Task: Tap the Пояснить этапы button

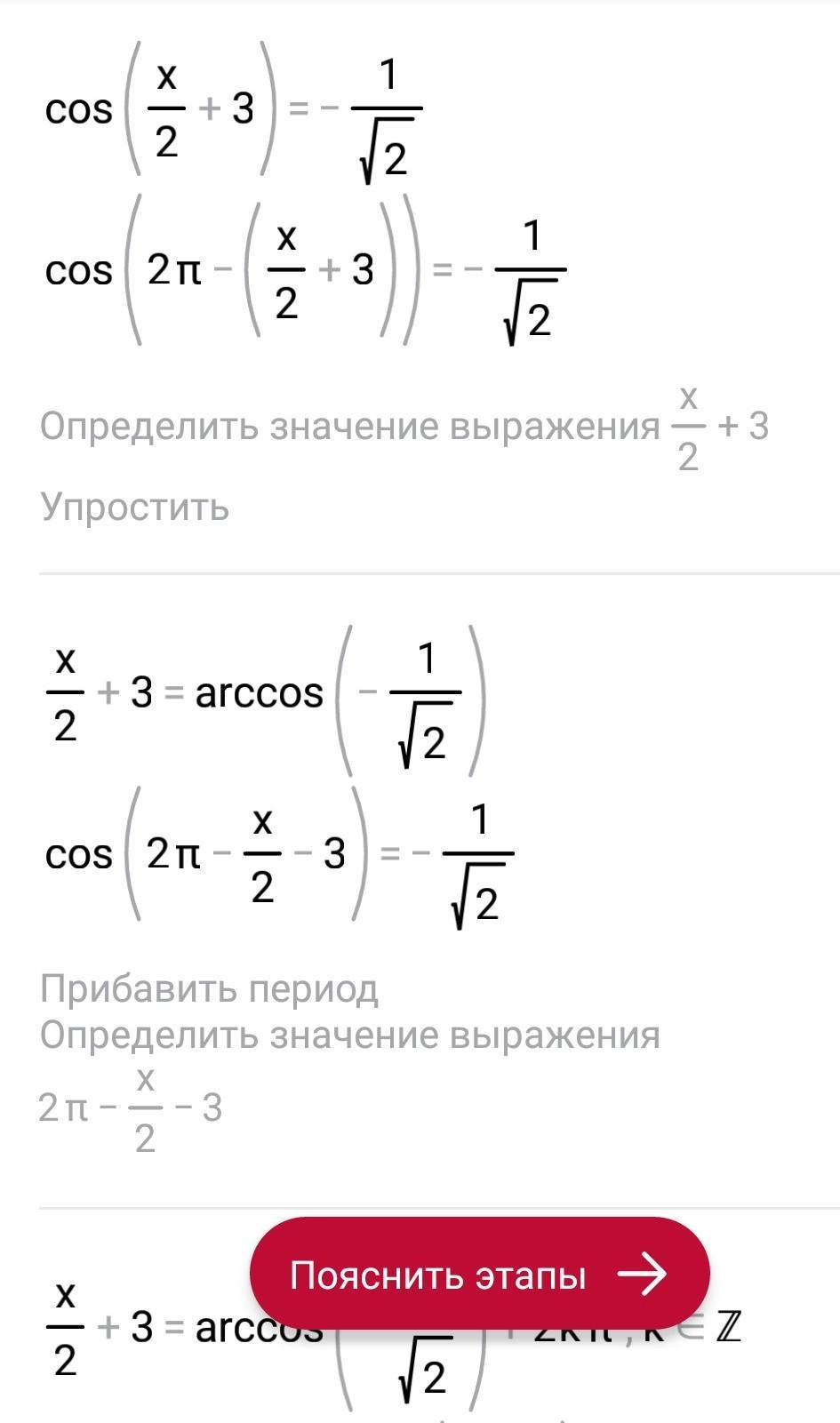Action: [479, 1274]
